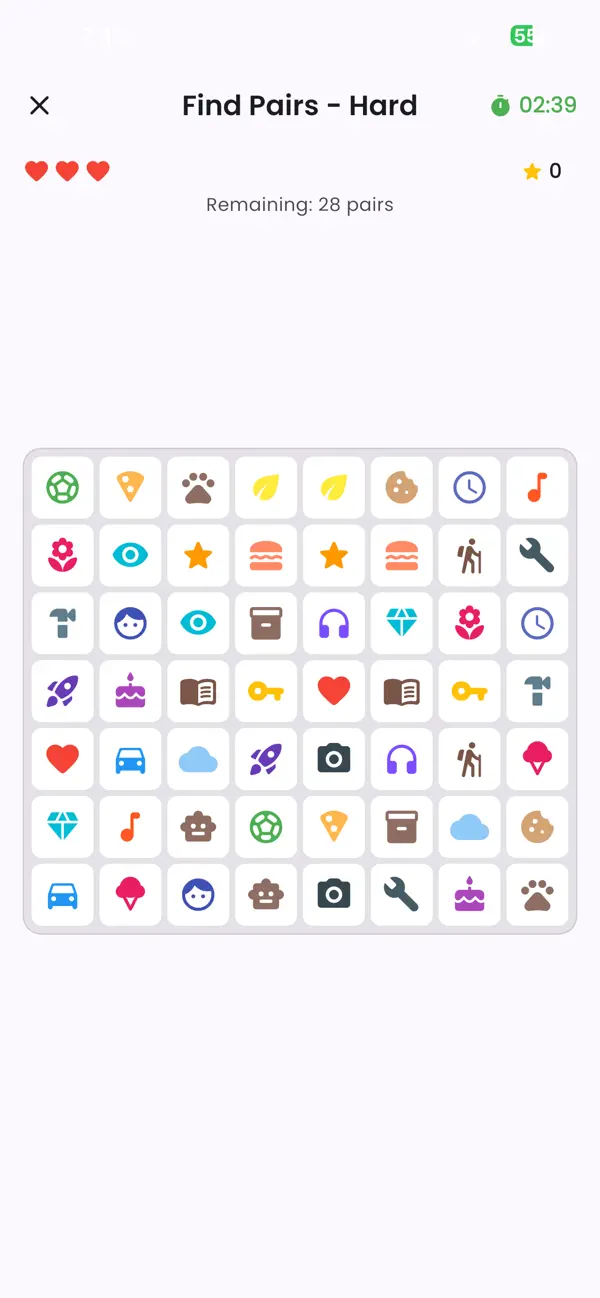The height and width of the screenshot is (1298, 600).
Task: Flip the cloud tile next to the blue car
Action: click(x=198, y=759)
